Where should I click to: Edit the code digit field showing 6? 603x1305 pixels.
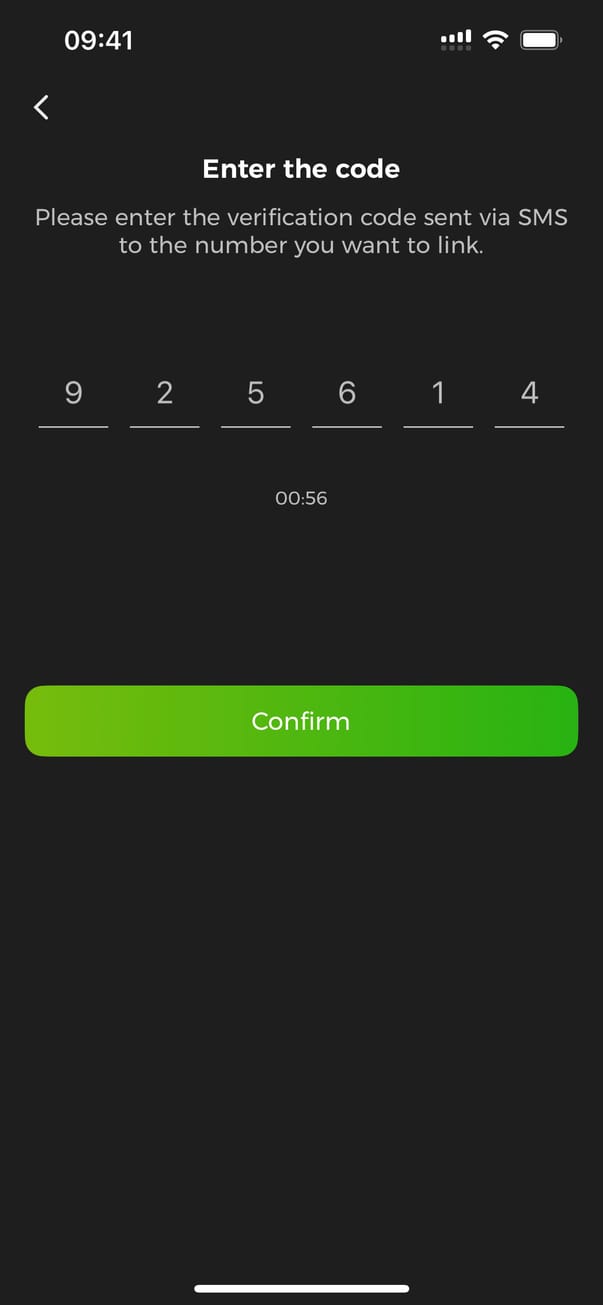point(347,394)
